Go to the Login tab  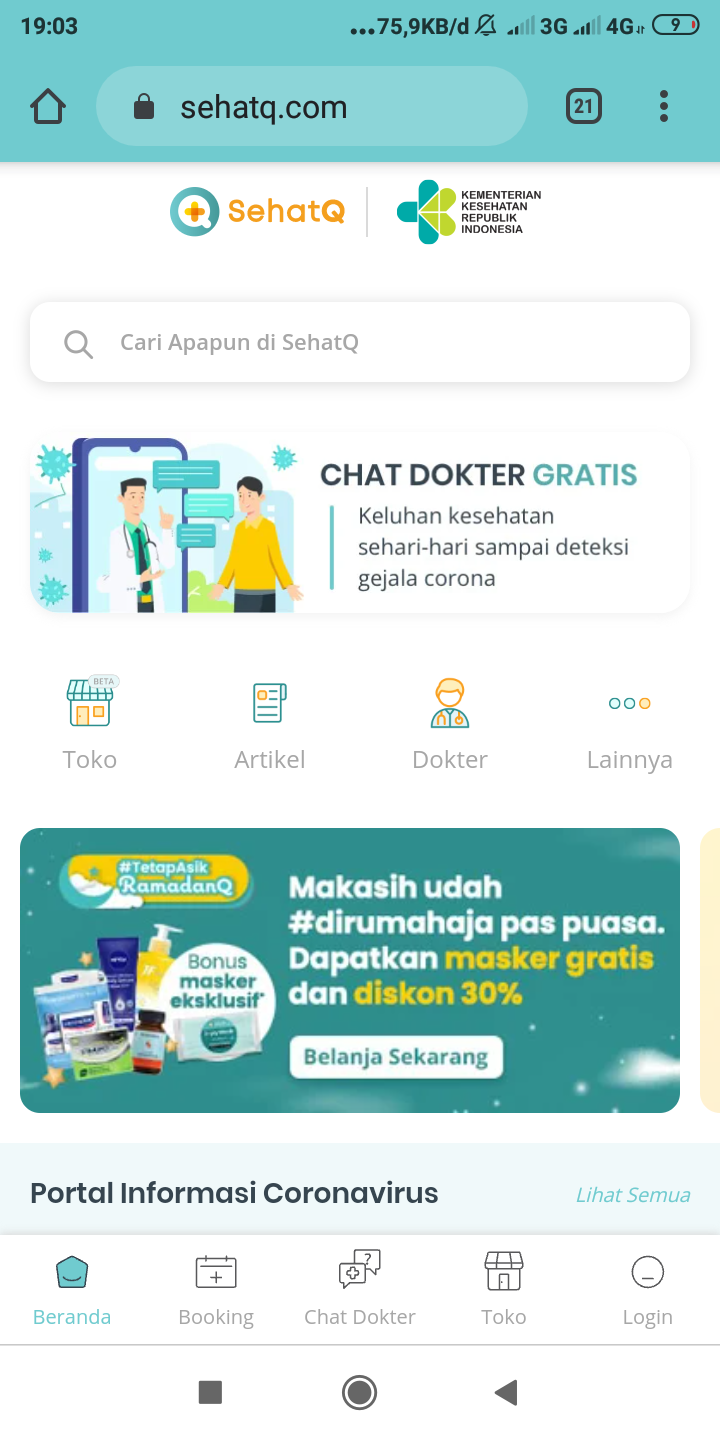[x=647, y=1290]
